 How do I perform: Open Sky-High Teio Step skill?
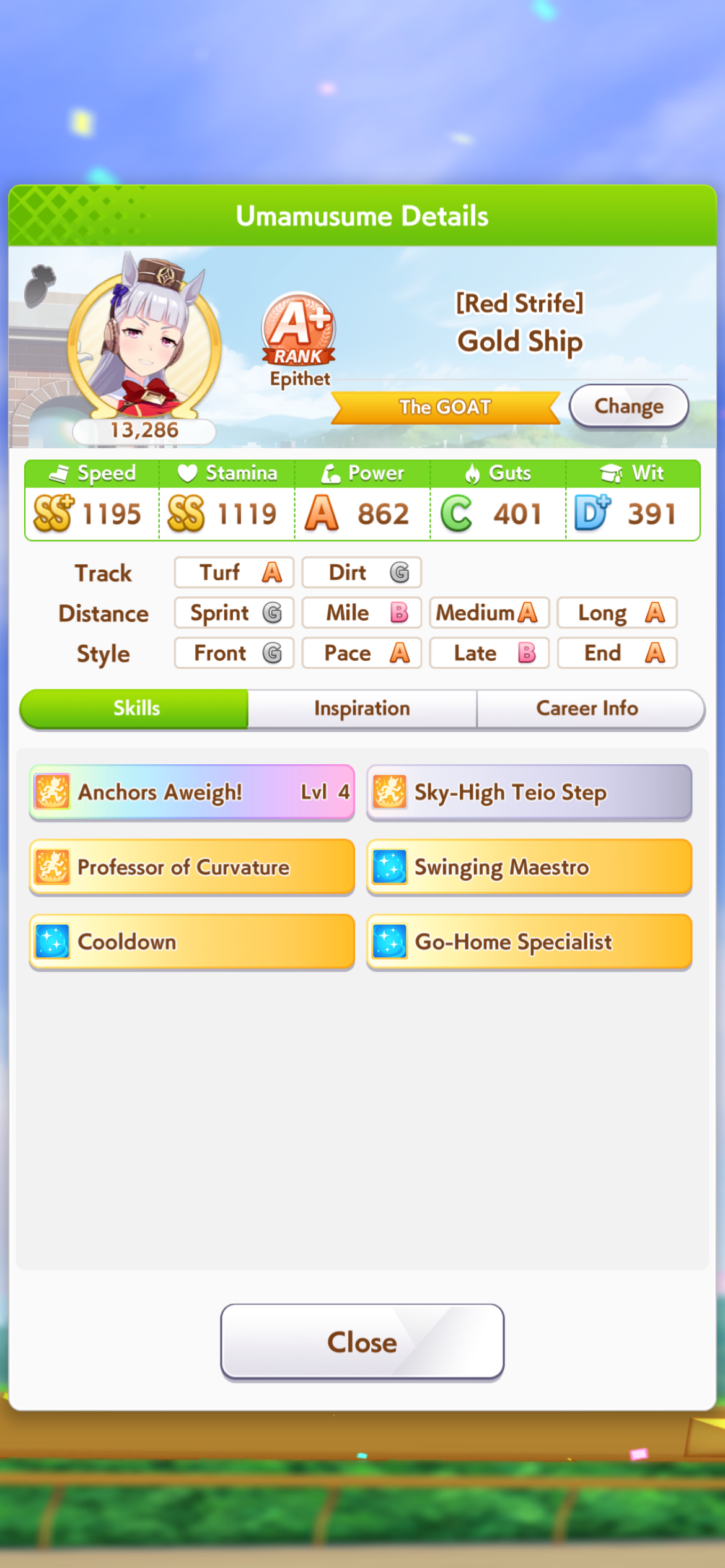click(x=529, y=792)
